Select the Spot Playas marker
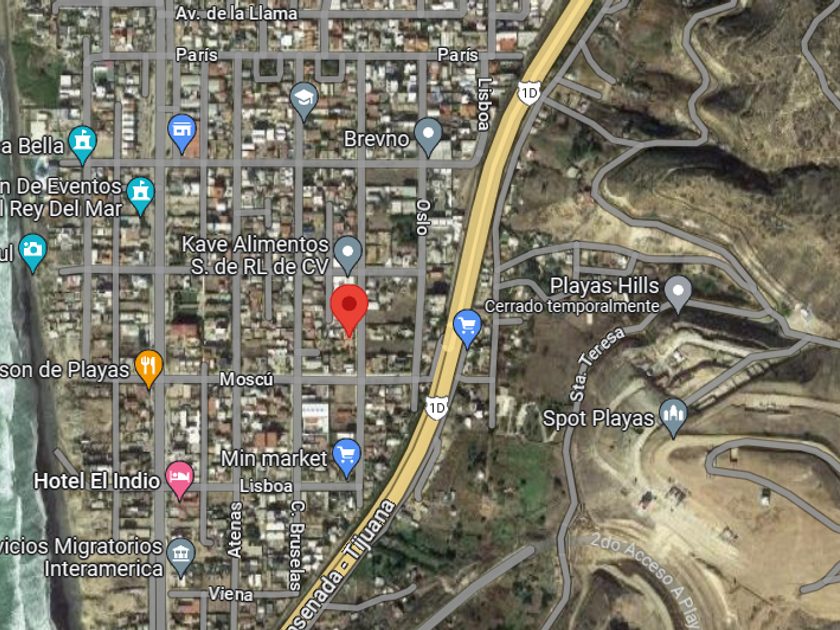This screenshot has height=630, width=840. (x=673, y=418)
